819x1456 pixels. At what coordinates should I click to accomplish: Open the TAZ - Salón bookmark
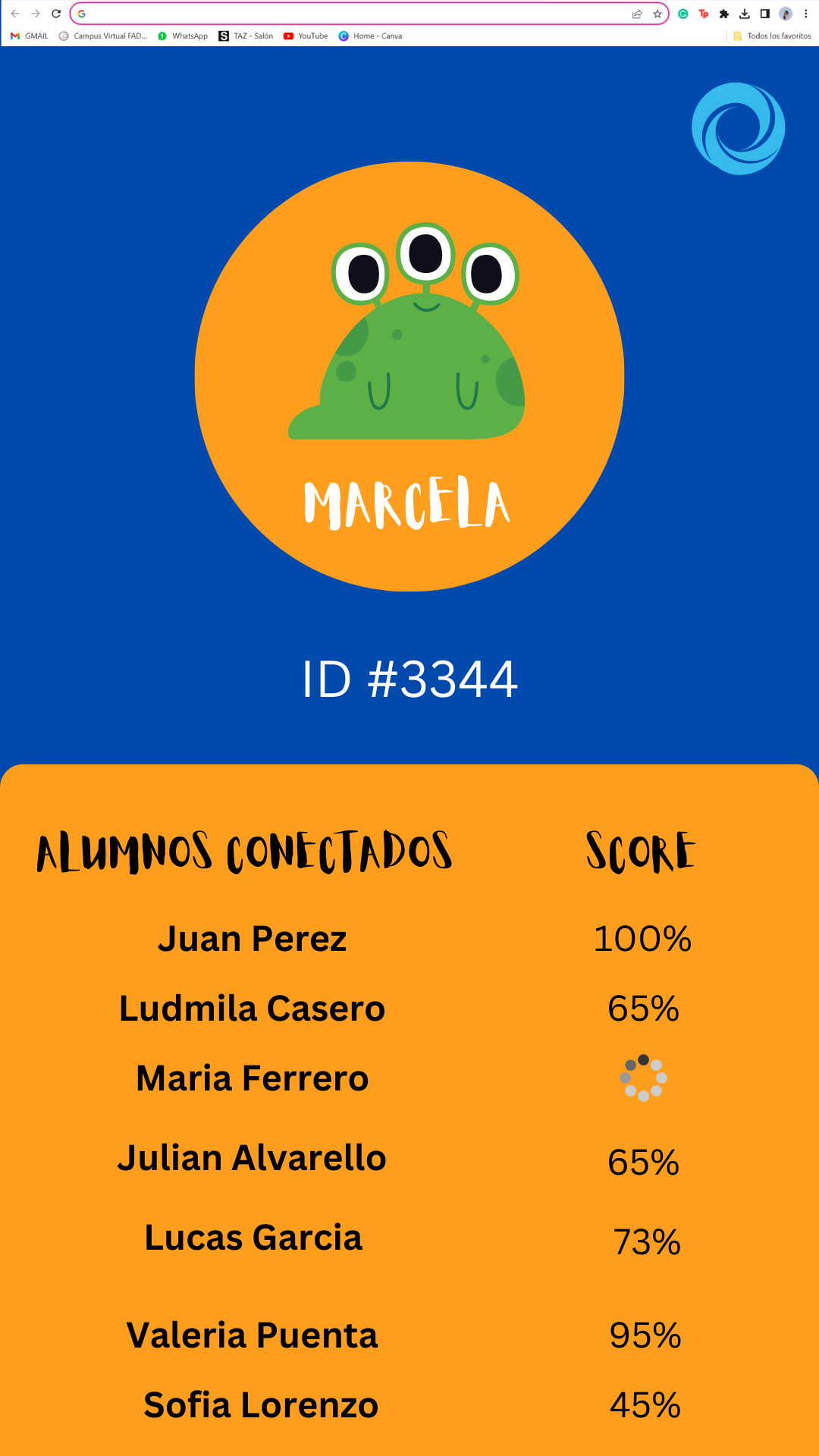click(246, 36)
